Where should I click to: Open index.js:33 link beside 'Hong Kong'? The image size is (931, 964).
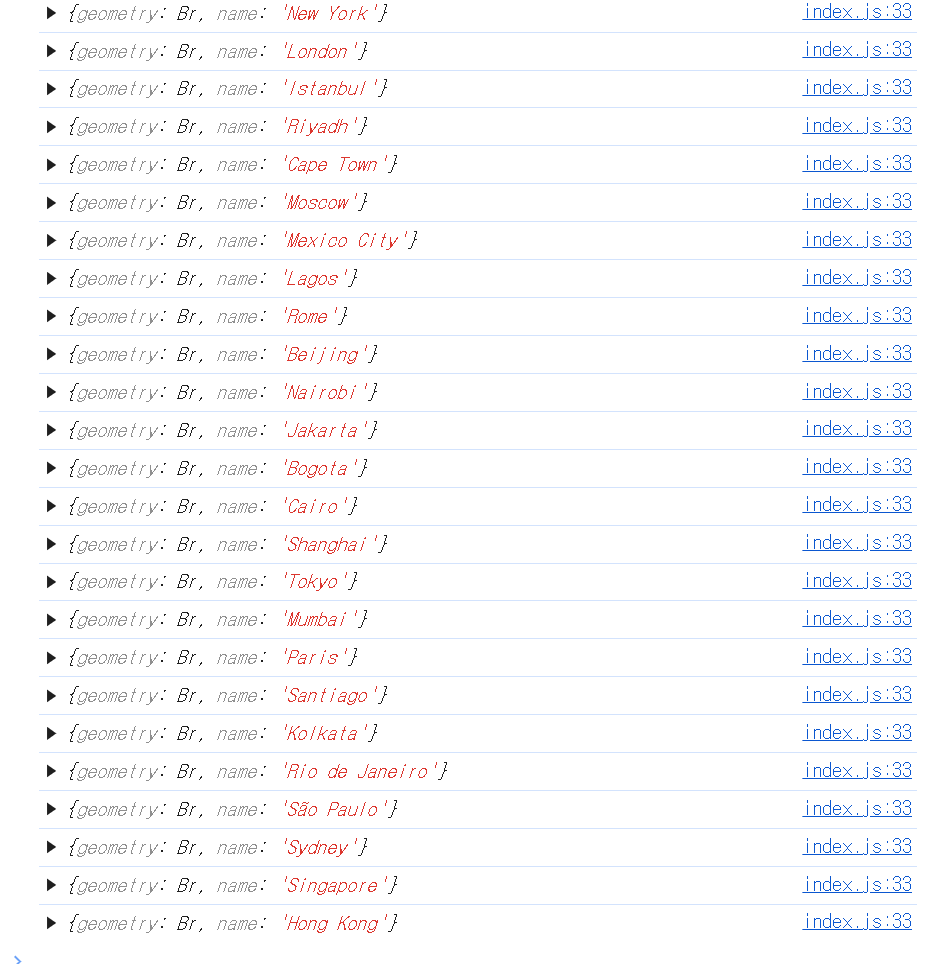tap(857, 922)
